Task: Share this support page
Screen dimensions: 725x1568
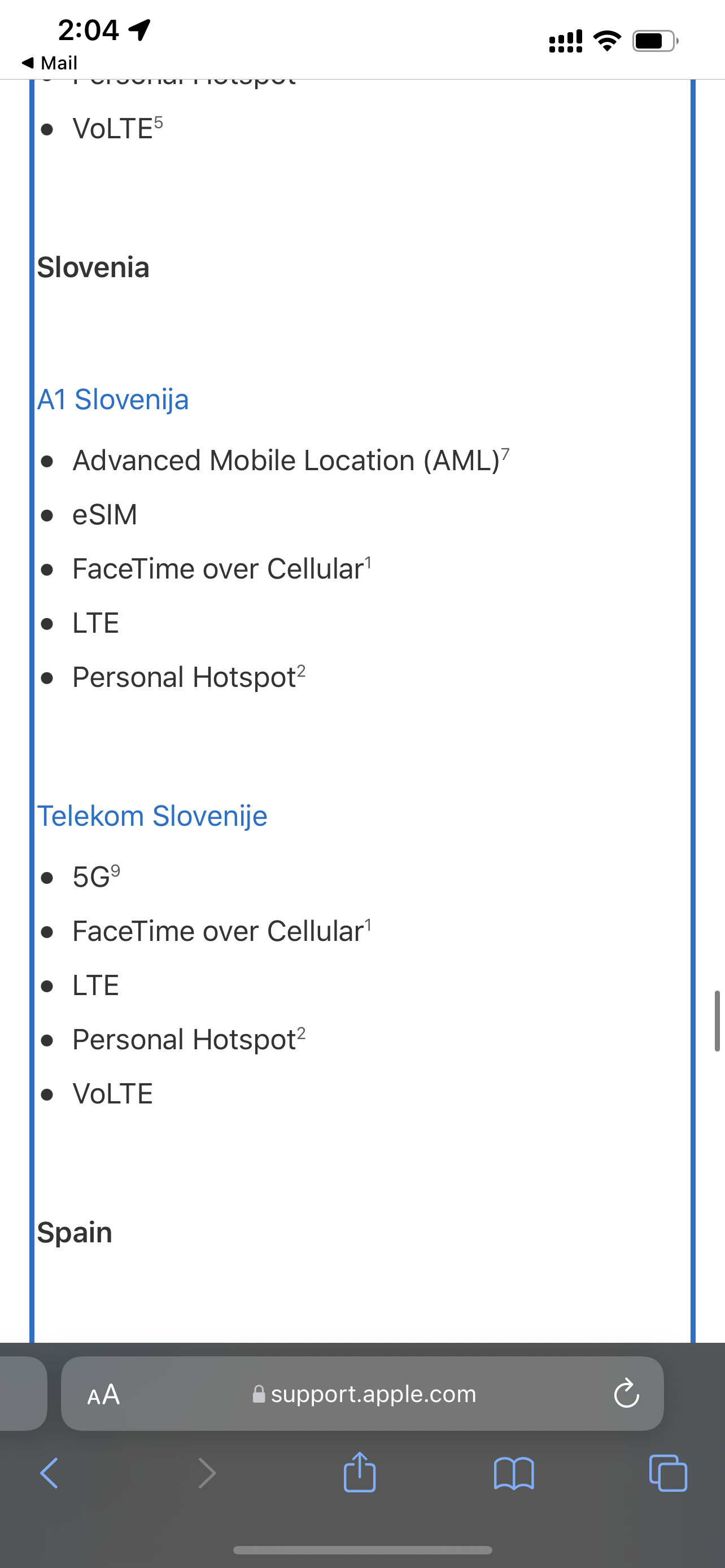Action: coord(360,1472)
